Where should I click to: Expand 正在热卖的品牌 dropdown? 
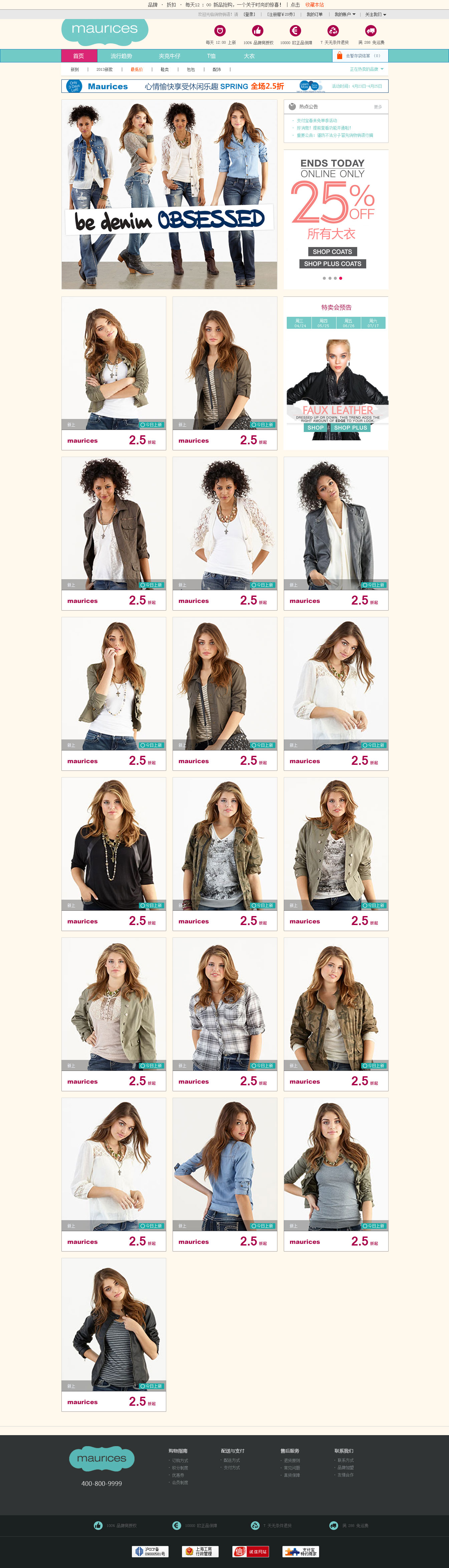coord(366,69)
